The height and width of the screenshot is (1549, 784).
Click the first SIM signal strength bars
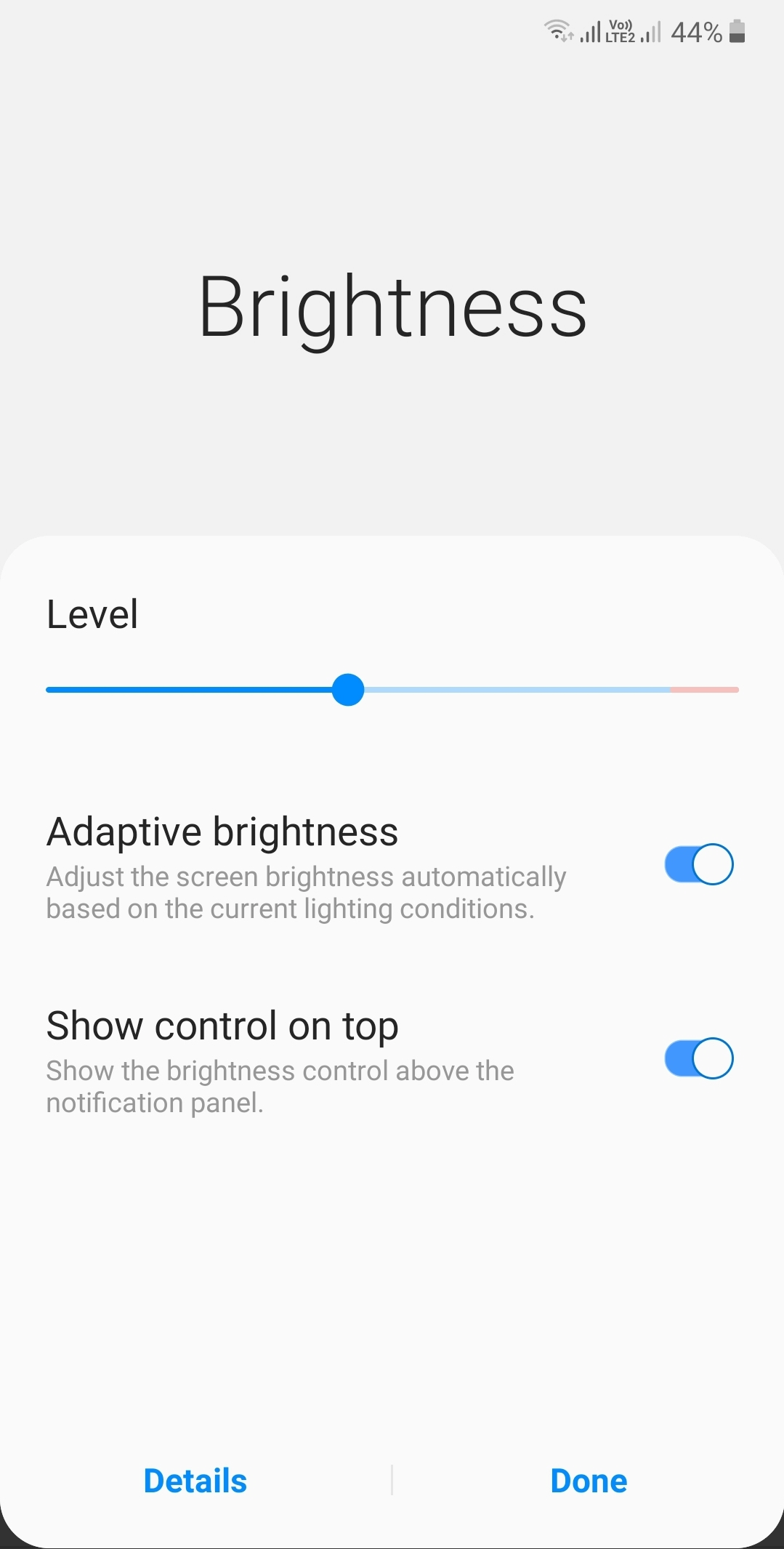[x=591, y=31]
